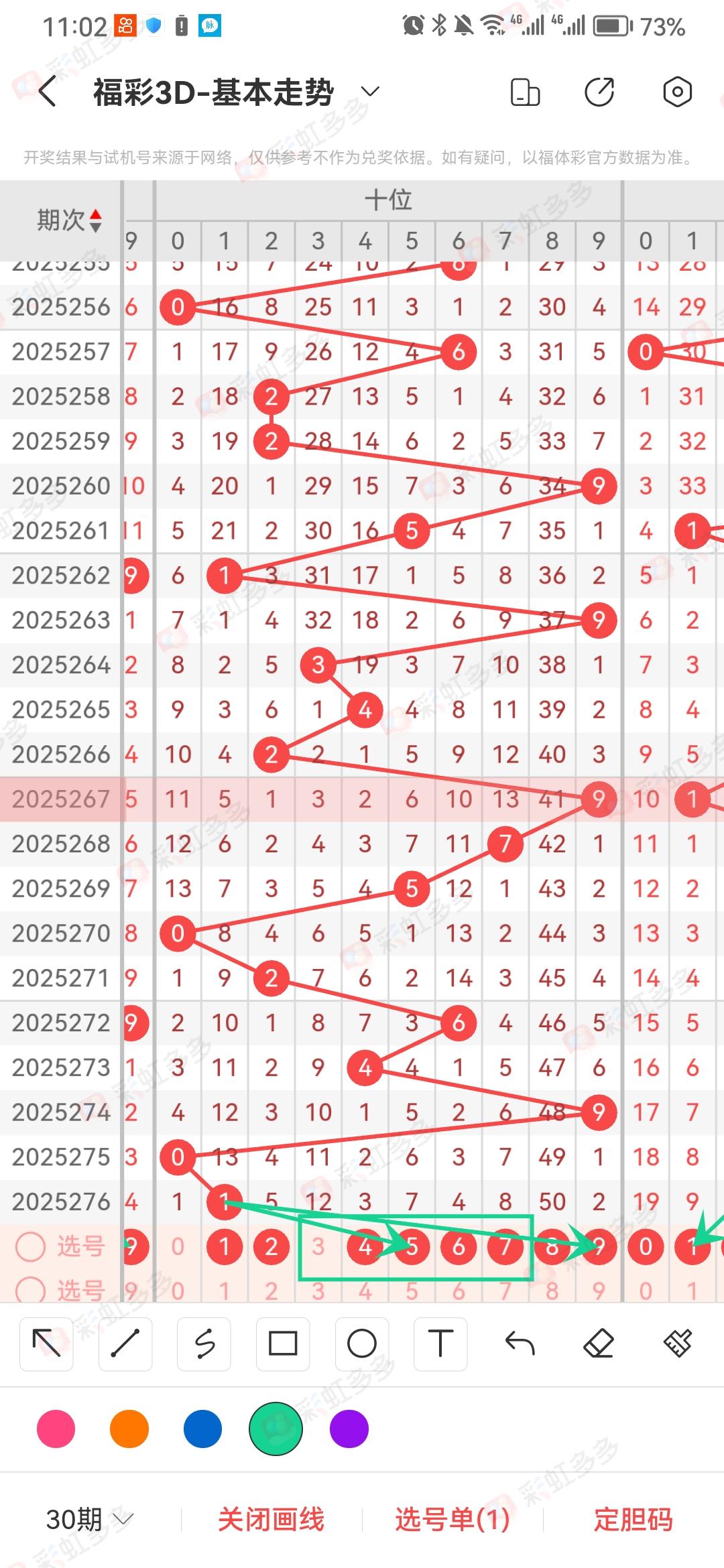Choose the straight line tool
The image size is (724, 1568).
point(125,1344)
